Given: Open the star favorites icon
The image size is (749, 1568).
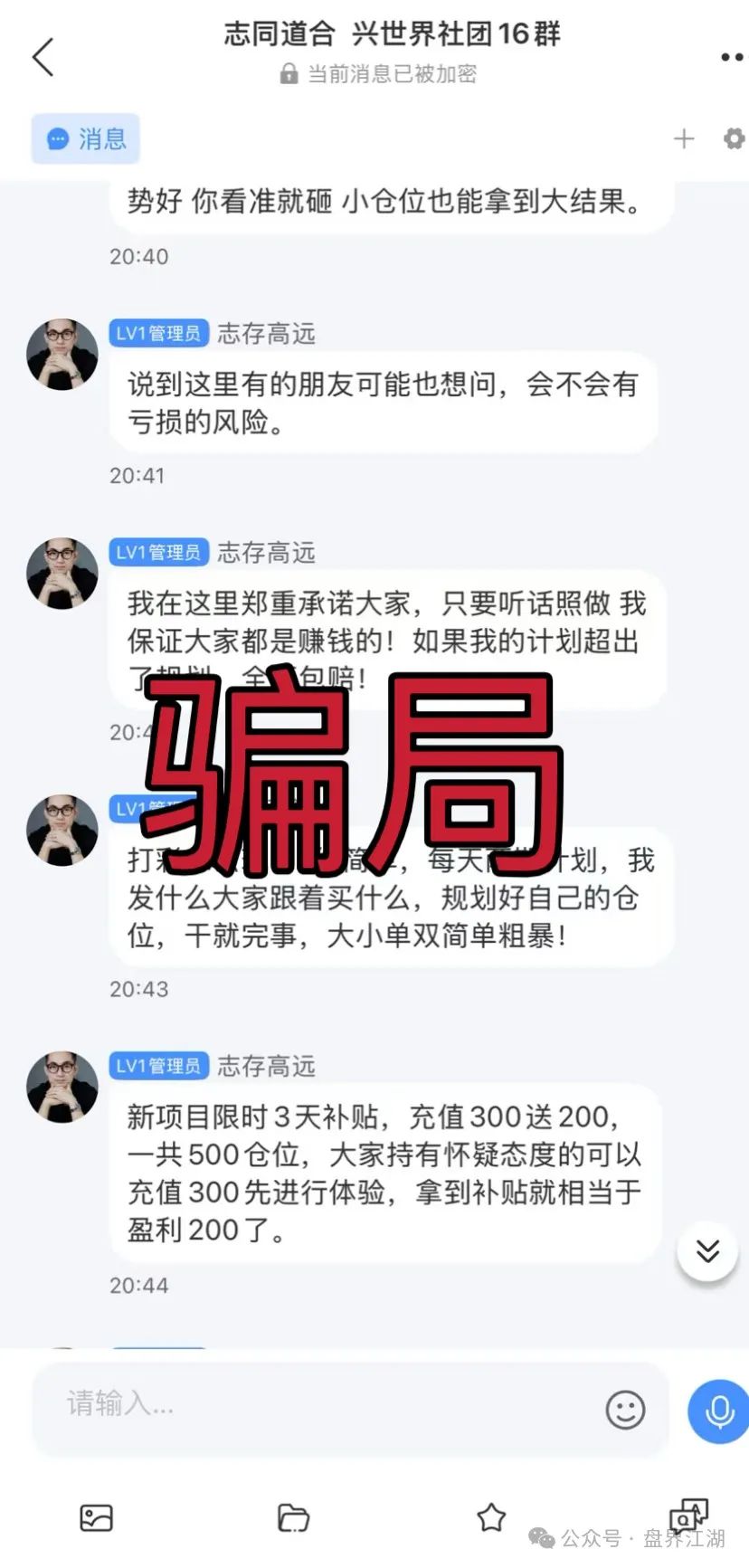Looking at the screenshot, I should pos(491,1517).
